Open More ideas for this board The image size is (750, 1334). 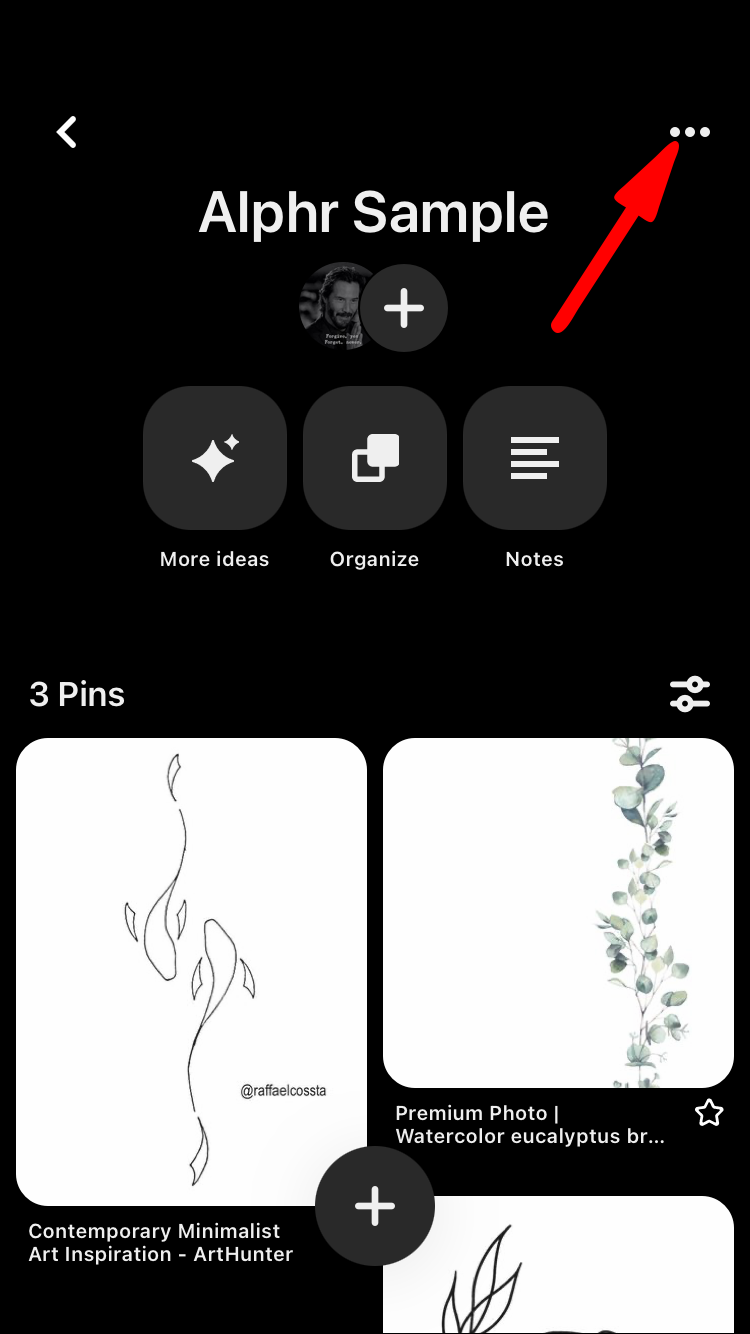(215, 458)
